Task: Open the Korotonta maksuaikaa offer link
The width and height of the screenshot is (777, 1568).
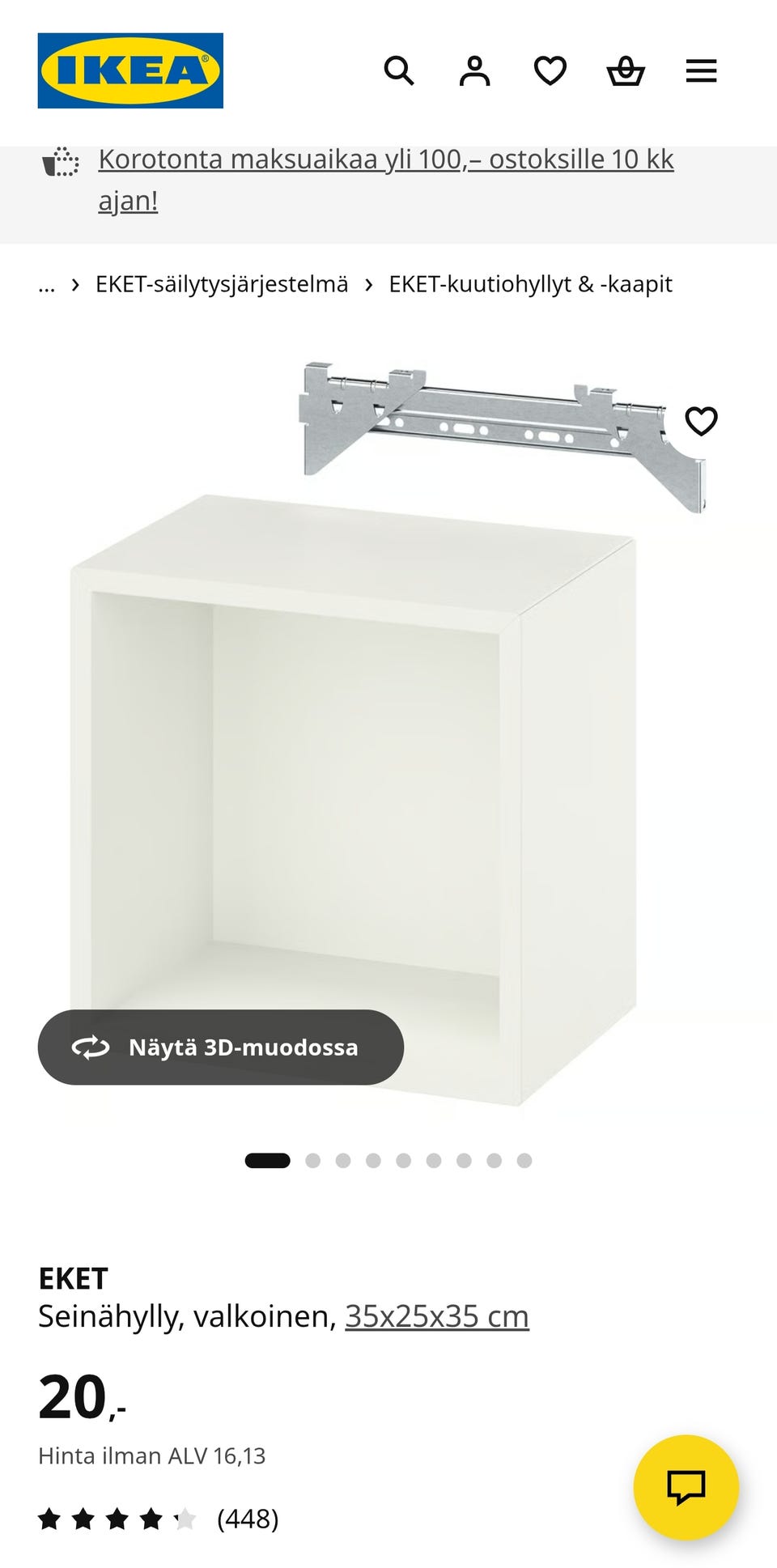Action: [385, 160]
